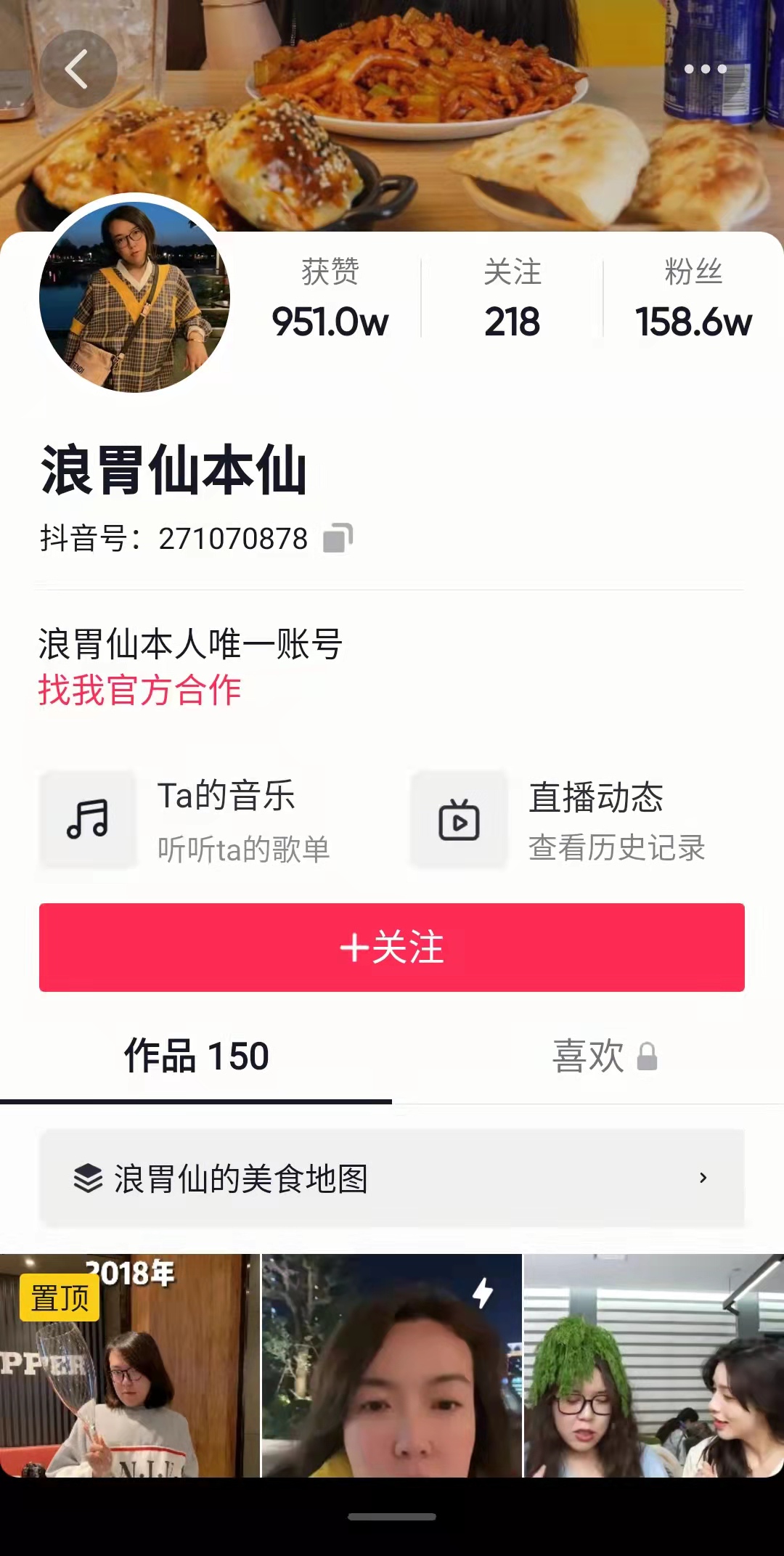Play the video with the lightning icon
The width and height of the screenshot is (784, 1556).
392,1365
